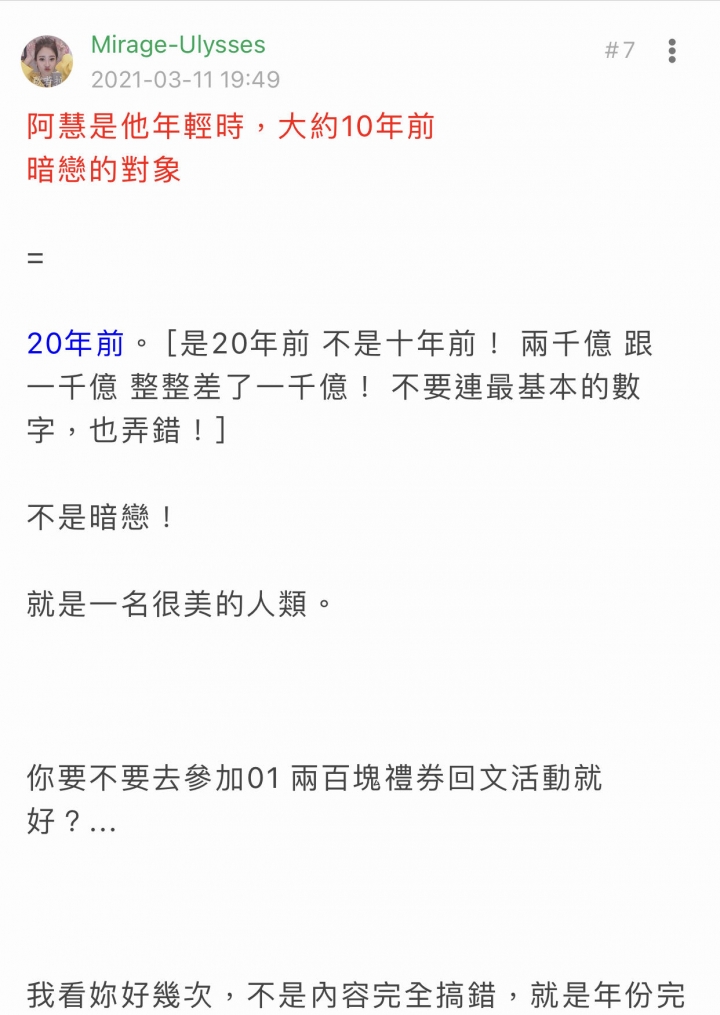Tap Mirage-Ulysses's avatar picture

[47, 61]
